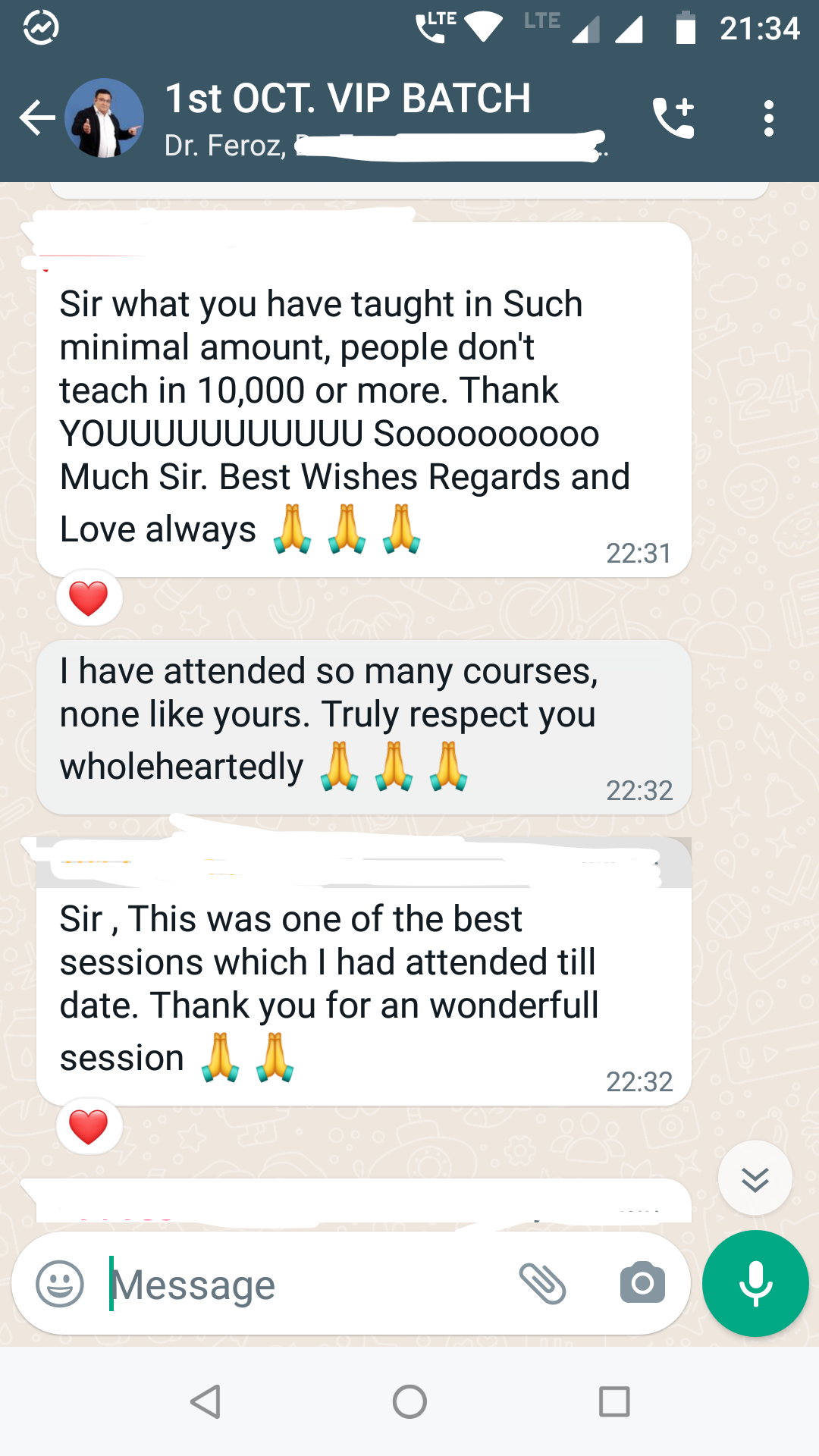The height and width of the screenshot is (1456, 819).
Task: View heart reaction on the 22:31 message
Action: pyautogui.click(x=89, y=598)
